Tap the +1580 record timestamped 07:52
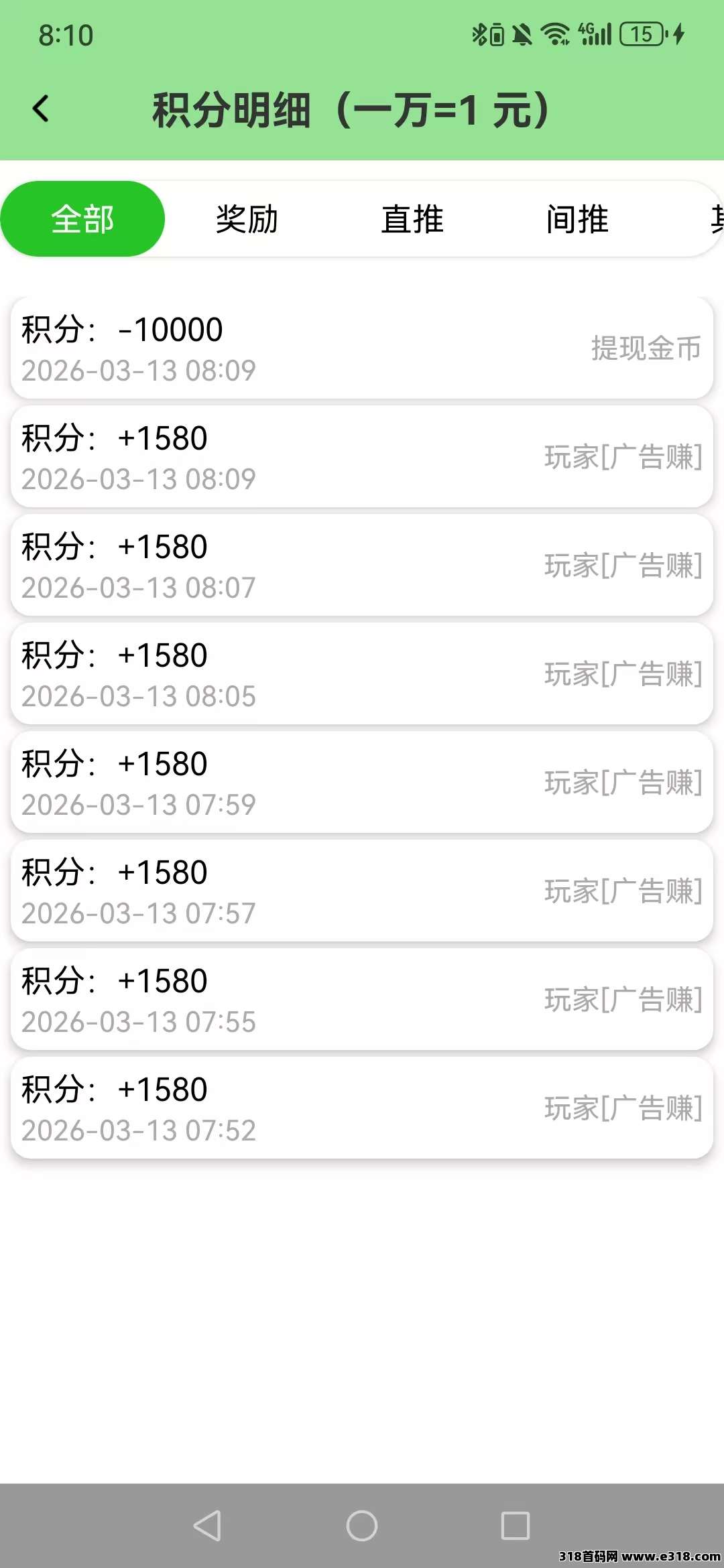This screenshot has width=724, height=1568. pos(362,1109)
